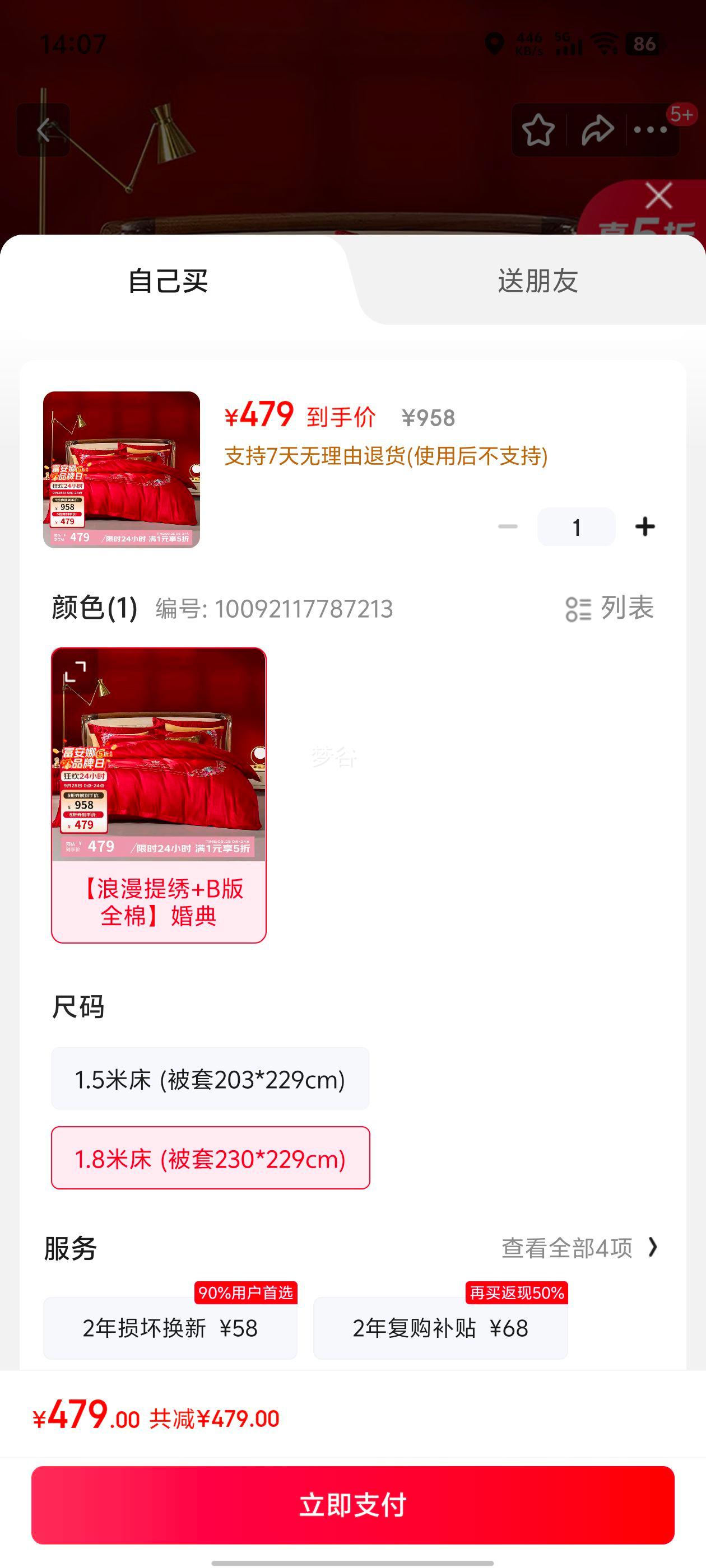Stay on the 自己买 tab
This screenshot has width=706, height=1568.
click(x=168, y=280)
